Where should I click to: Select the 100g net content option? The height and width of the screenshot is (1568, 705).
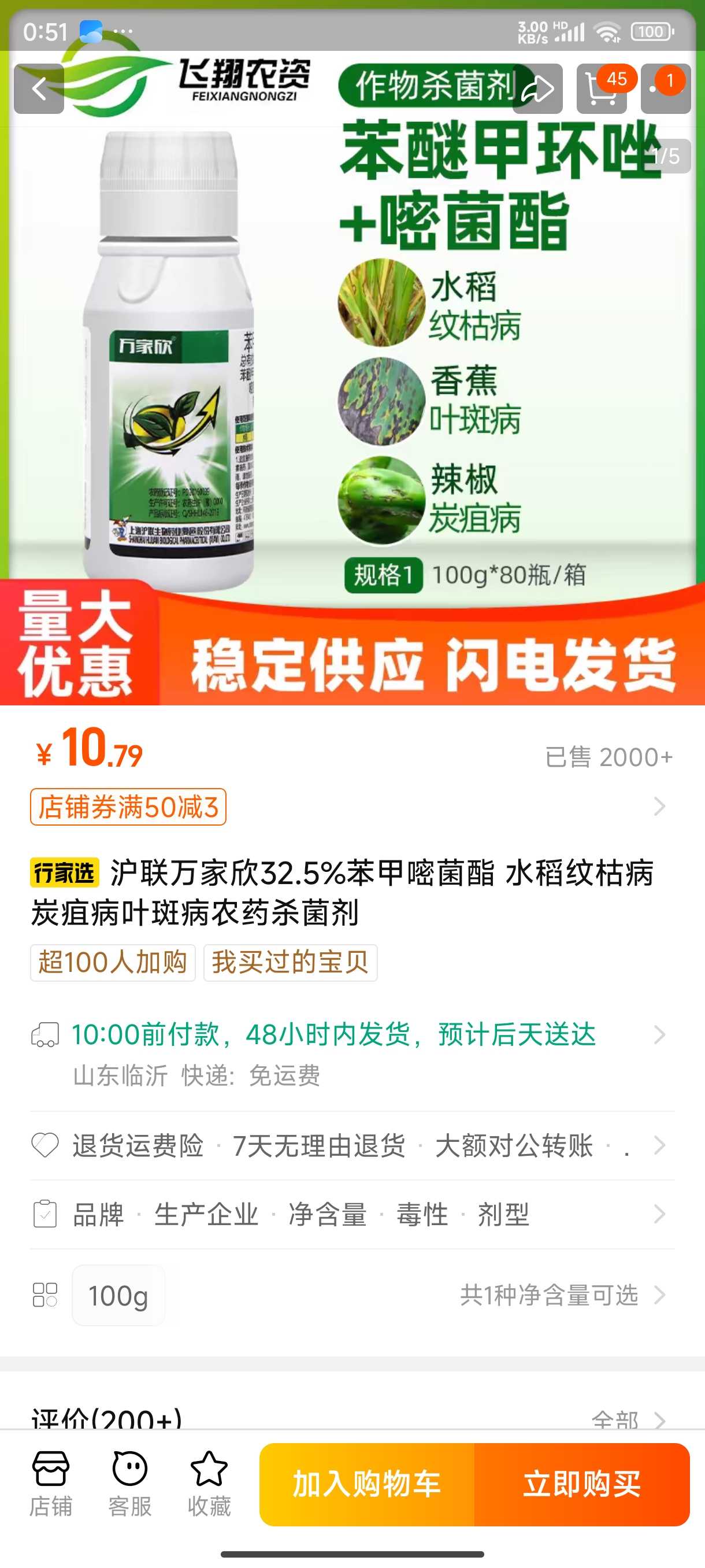(x=118, y=1295)
